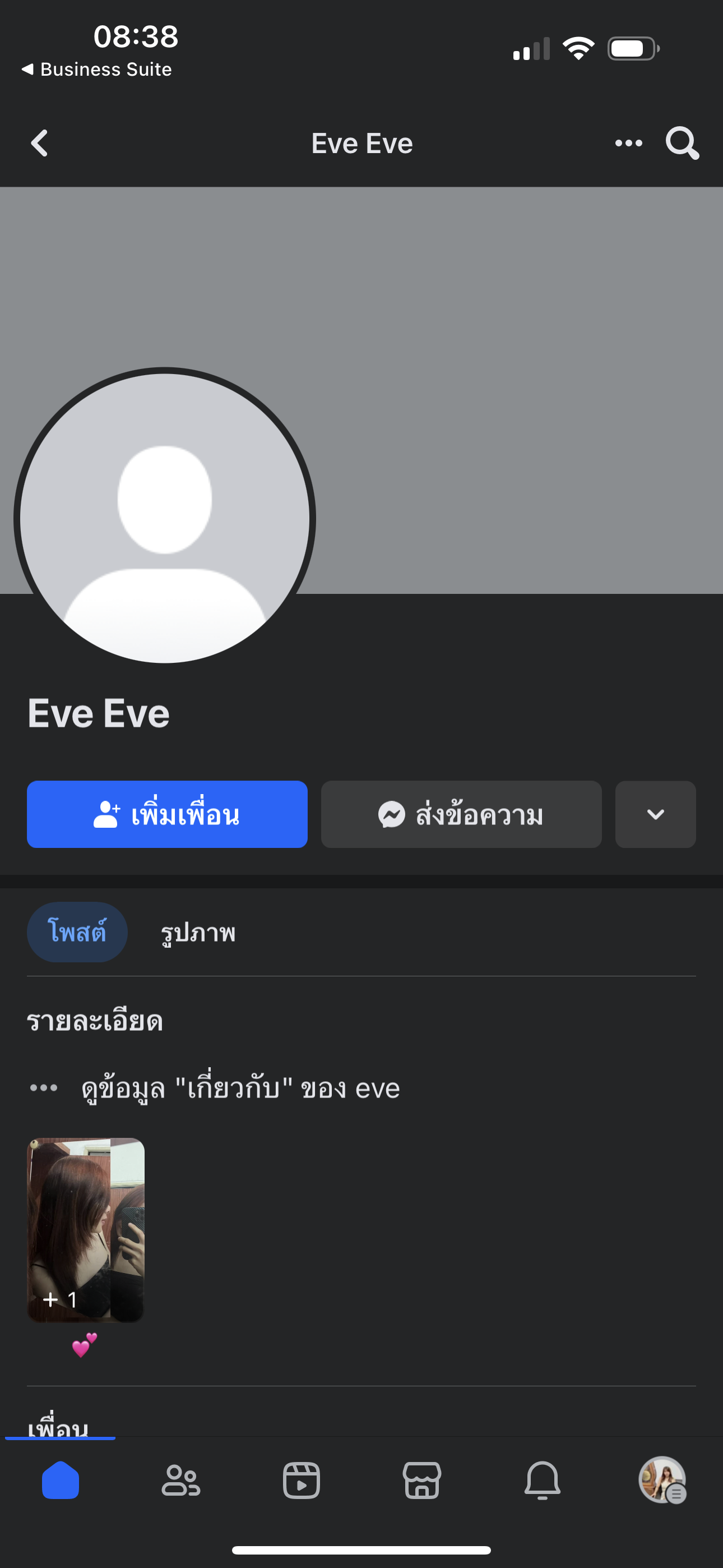Select the โพสต์ tab
This screenshot has width=723, height=1568.
77,932
